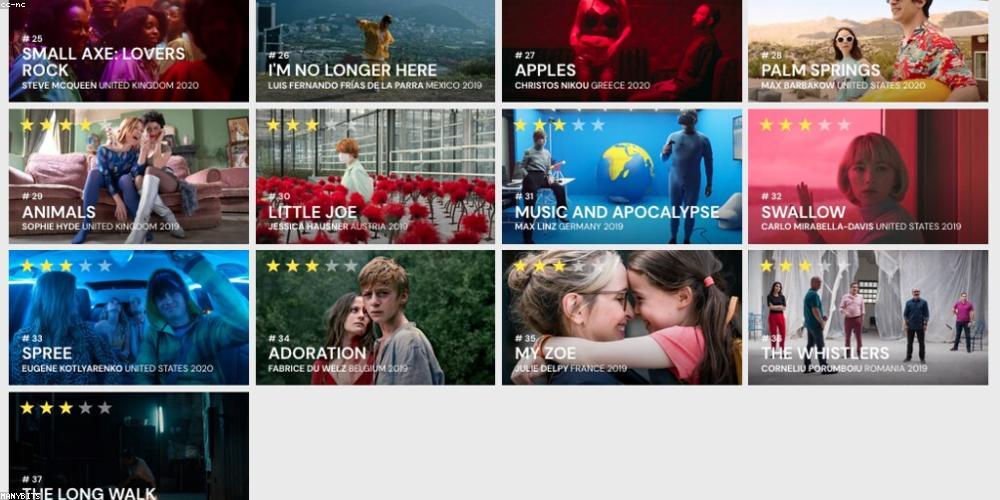View the Animals film by Sophie Hyde
1000x500 pixels.
(x=128, y=176)
